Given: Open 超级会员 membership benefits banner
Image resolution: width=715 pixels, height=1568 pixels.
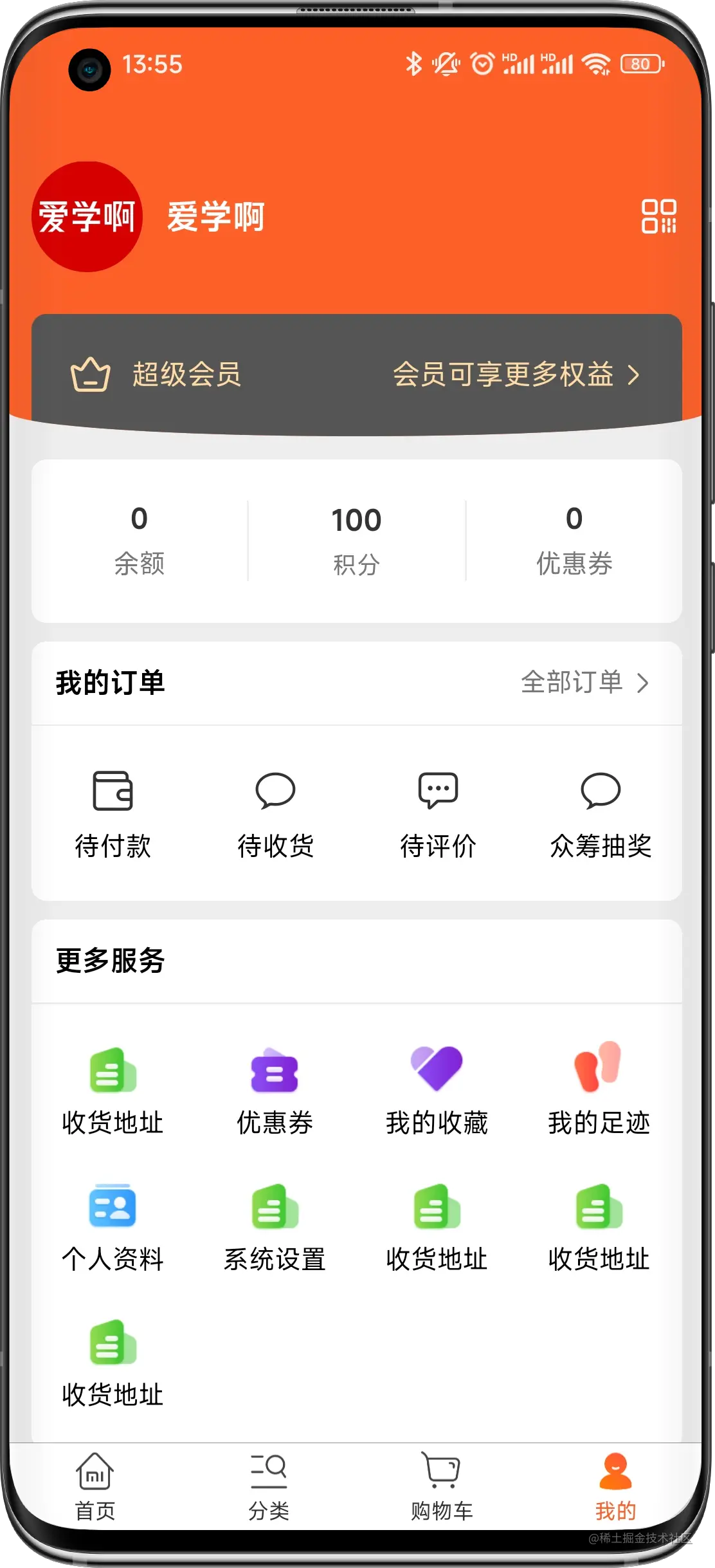Looking at the screenshot, I should (x=357, y=374).
